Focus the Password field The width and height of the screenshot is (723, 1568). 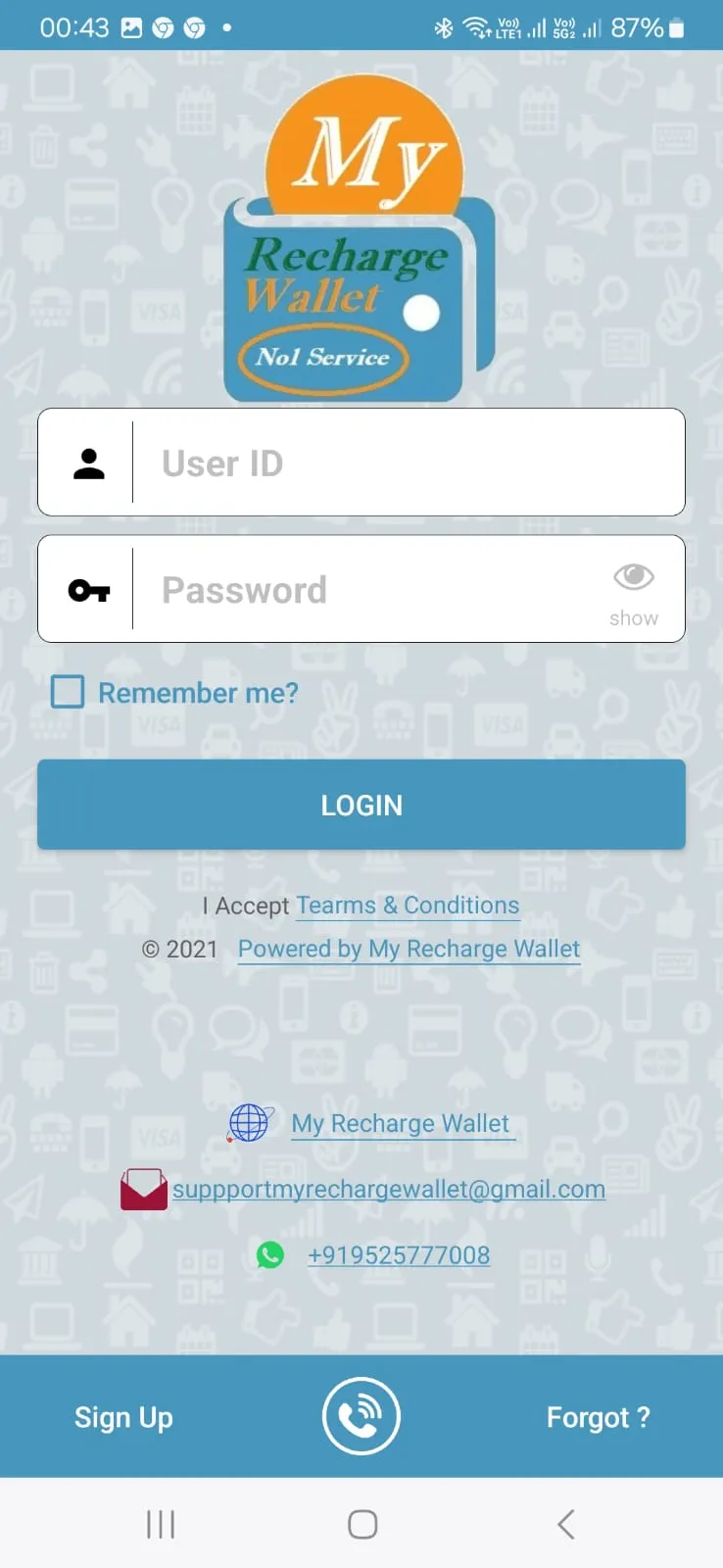click(372, 590)
